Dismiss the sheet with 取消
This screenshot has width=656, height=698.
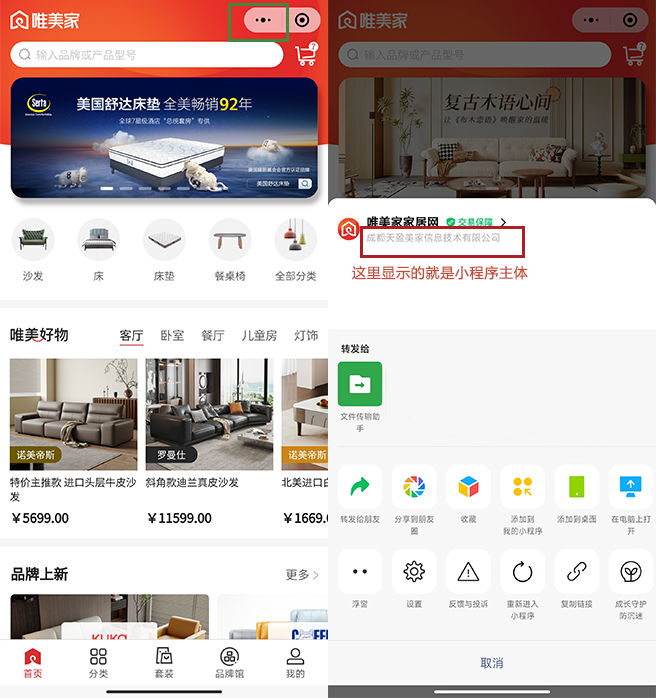(x=491, y=663)
